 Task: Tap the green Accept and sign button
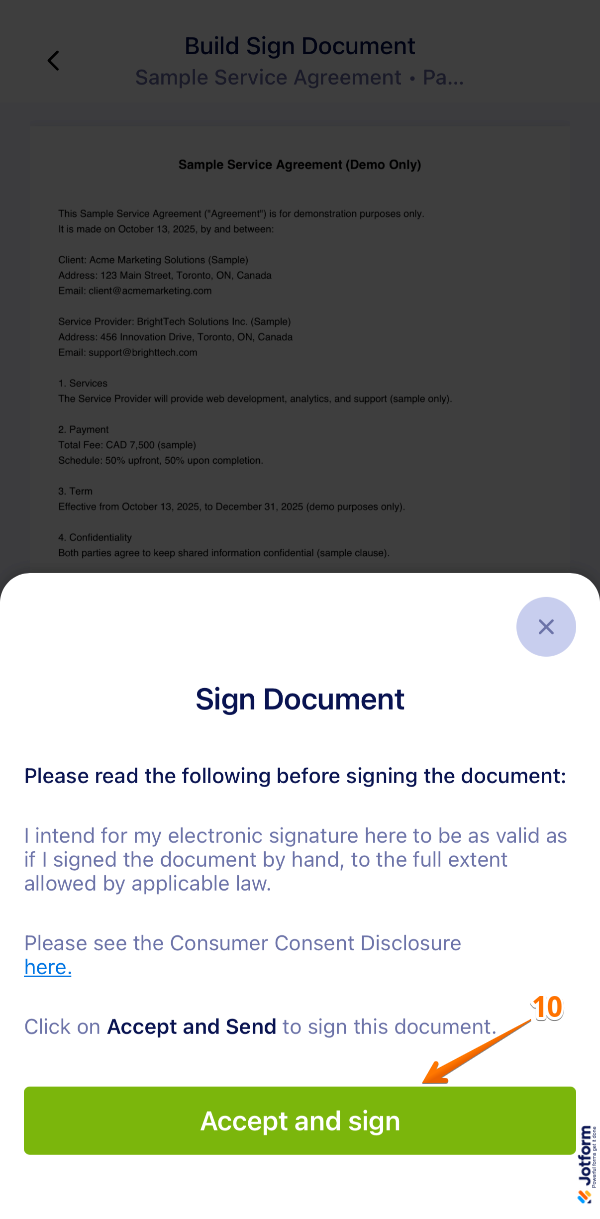[x=300, y=1121]
